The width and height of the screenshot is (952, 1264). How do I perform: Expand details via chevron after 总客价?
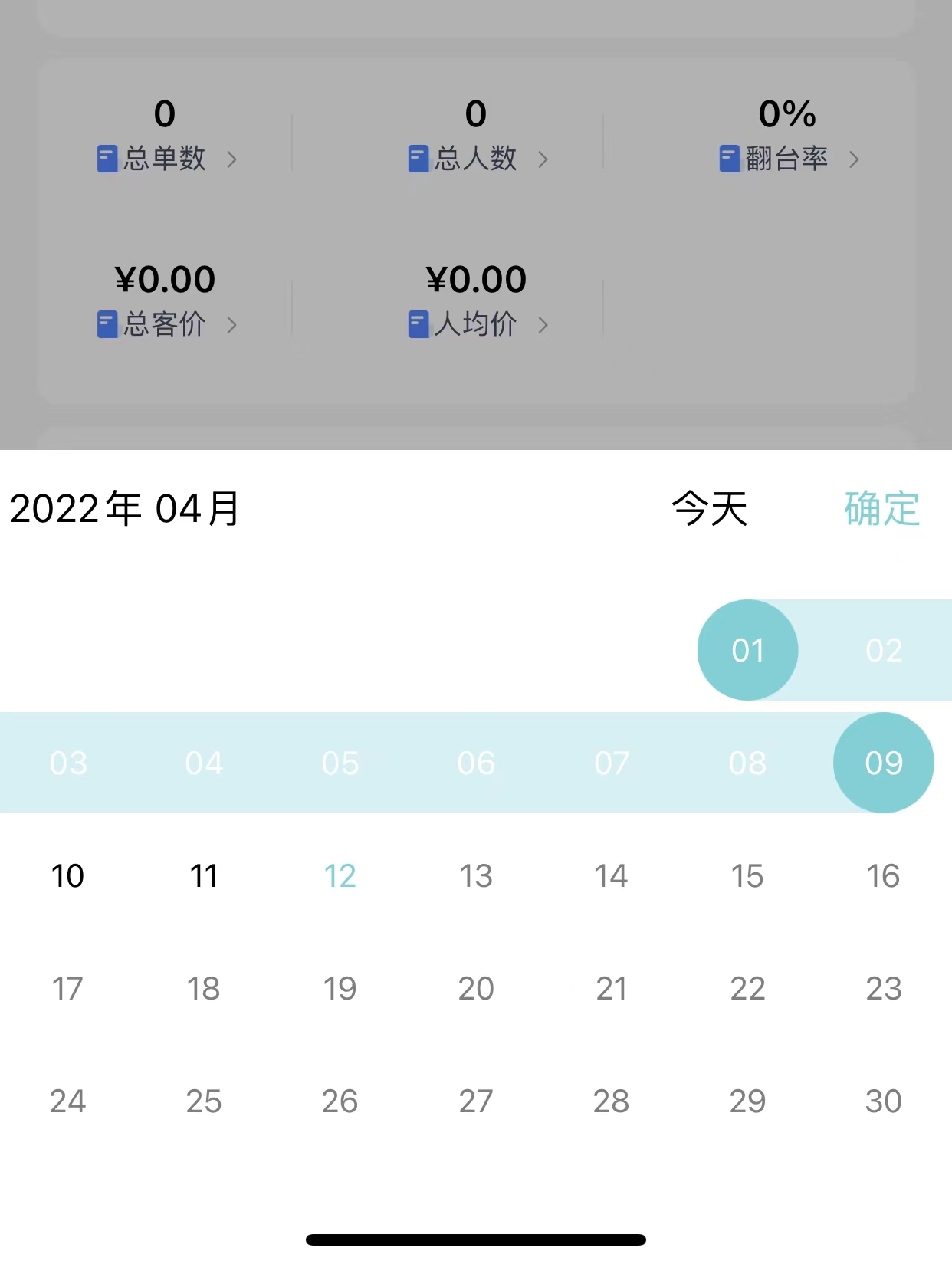point(234,325)
